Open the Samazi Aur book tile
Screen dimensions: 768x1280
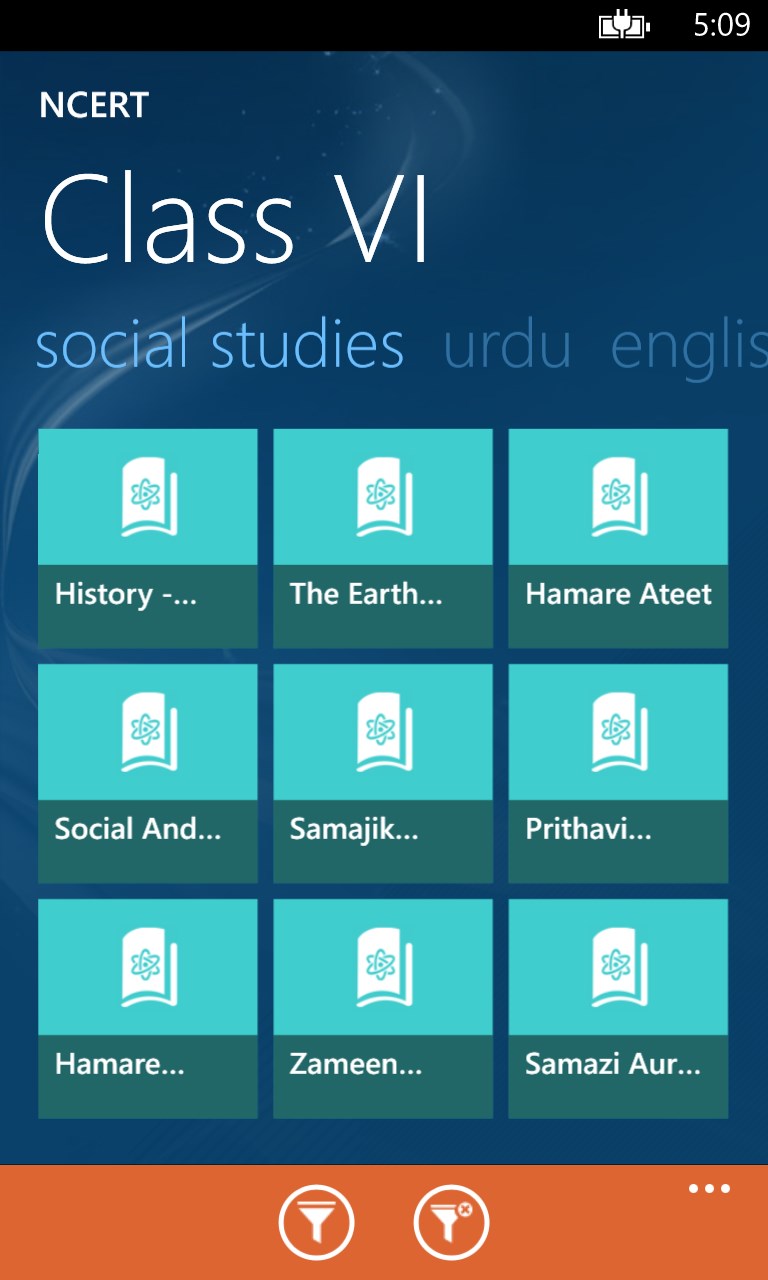(x=618, y=1008)
